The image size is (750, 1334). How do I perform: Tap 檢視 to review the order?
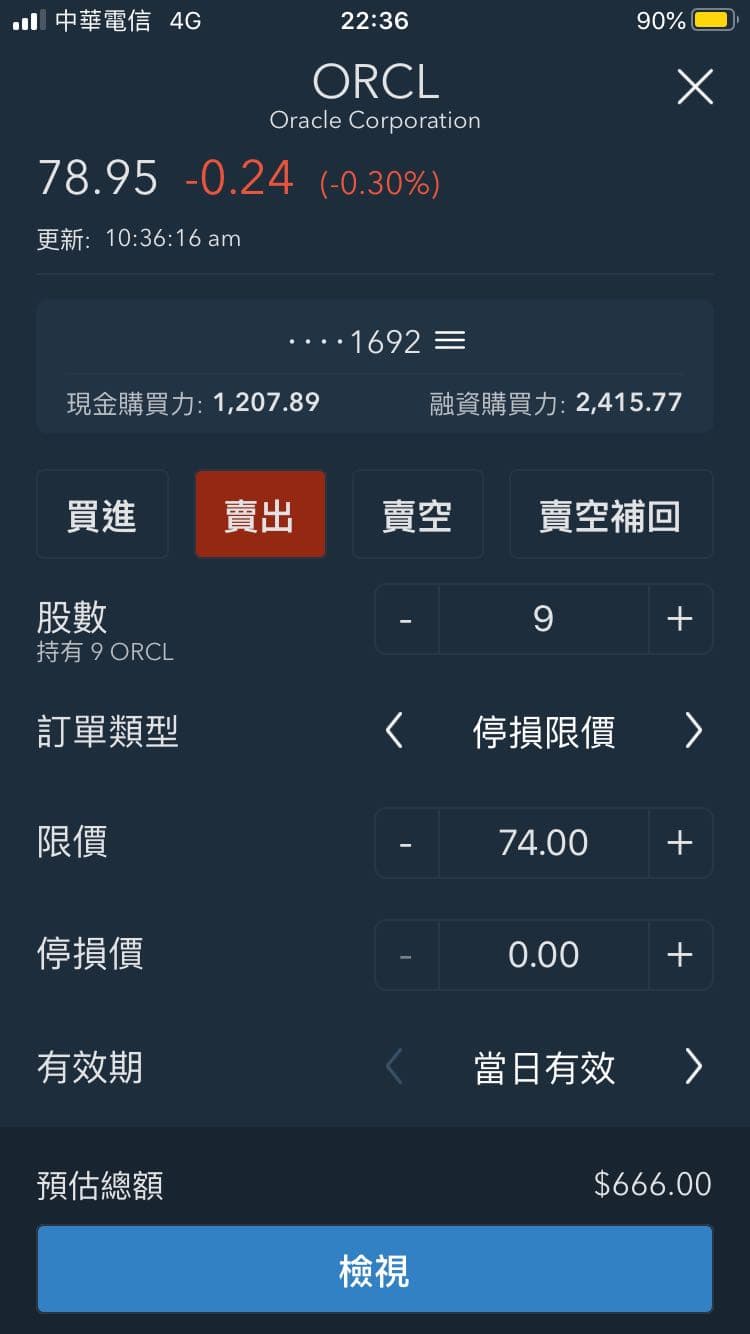point(375,1271)
